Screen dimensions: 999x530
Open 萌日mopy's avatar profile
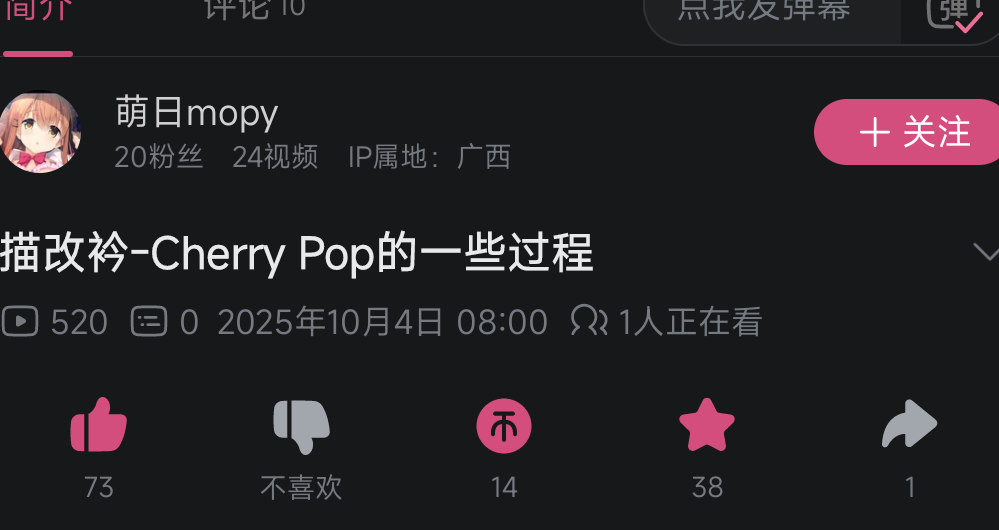coord(38,132)
